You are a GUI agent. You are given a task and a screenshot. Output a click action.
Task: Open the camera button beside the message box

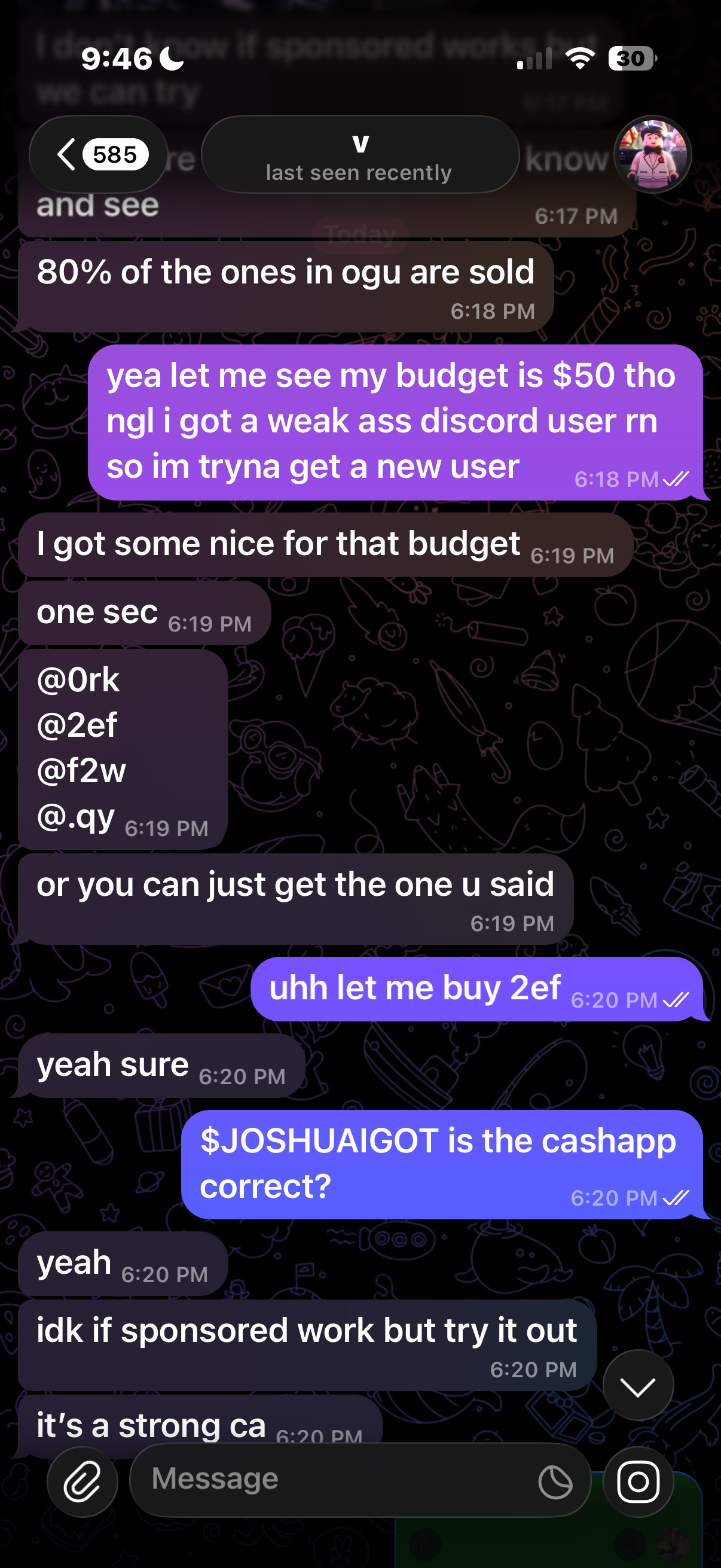pos(638,1481)
